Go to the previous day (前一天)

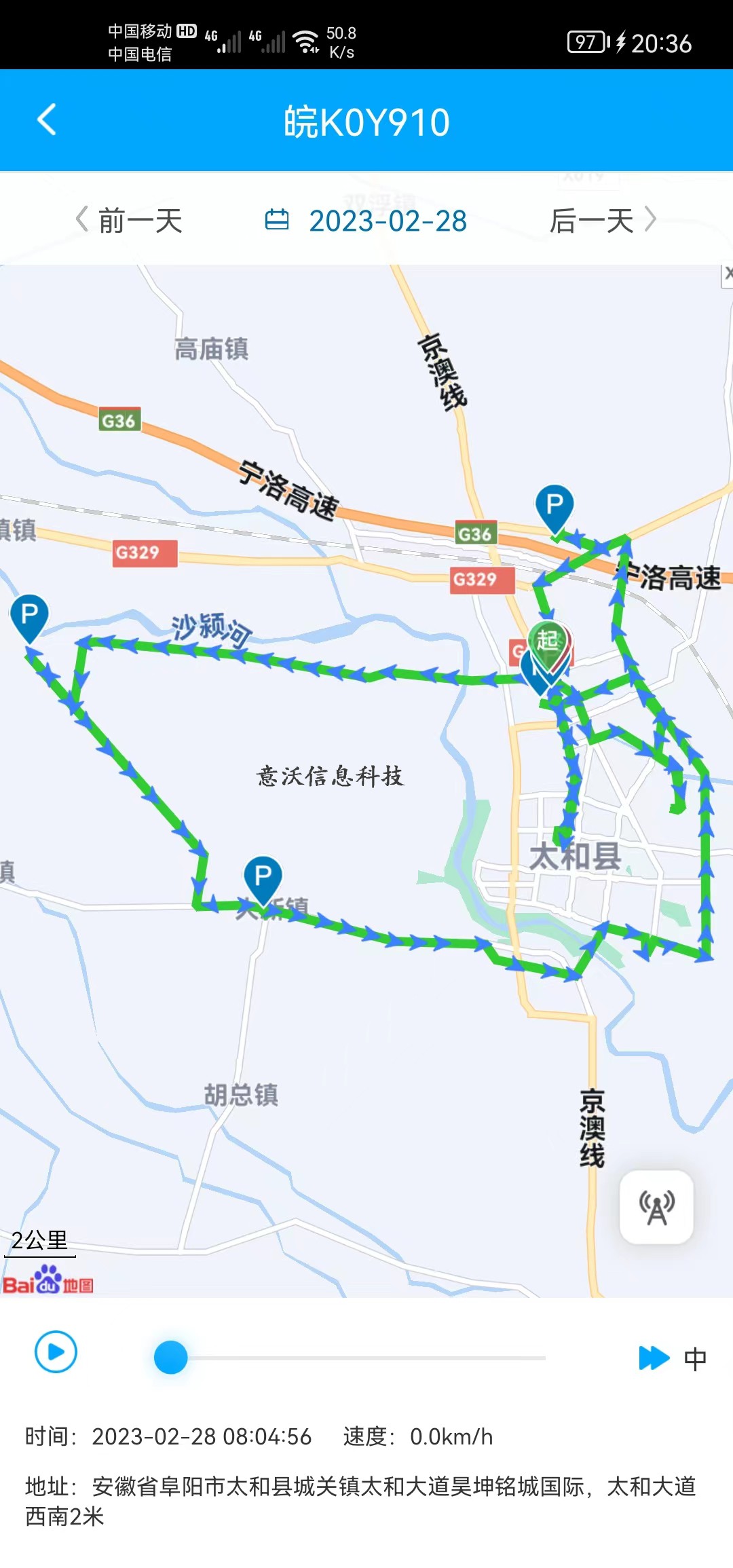coord(129,221)
